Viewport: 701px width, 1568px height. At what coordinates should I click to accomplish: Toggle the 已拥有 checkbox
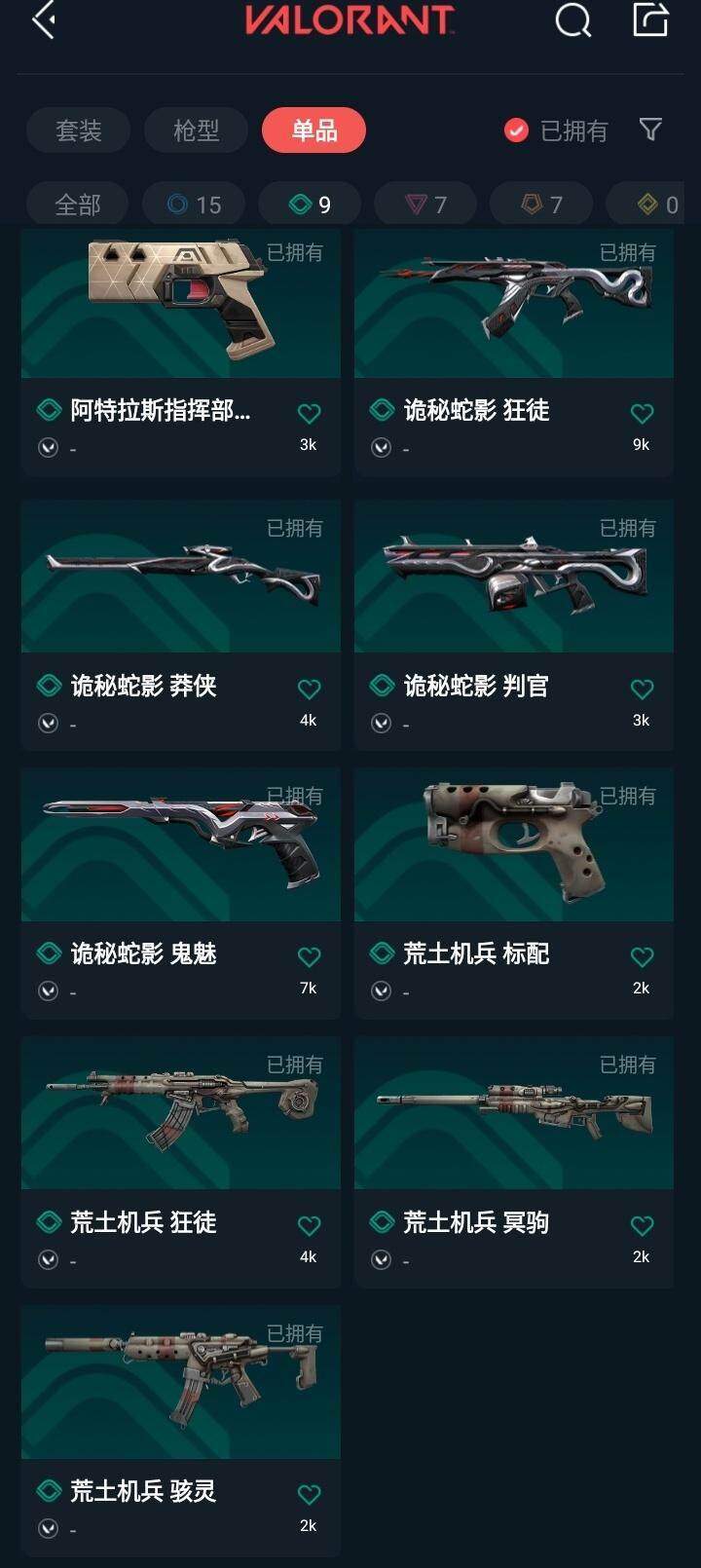click(x=516, y=131)
